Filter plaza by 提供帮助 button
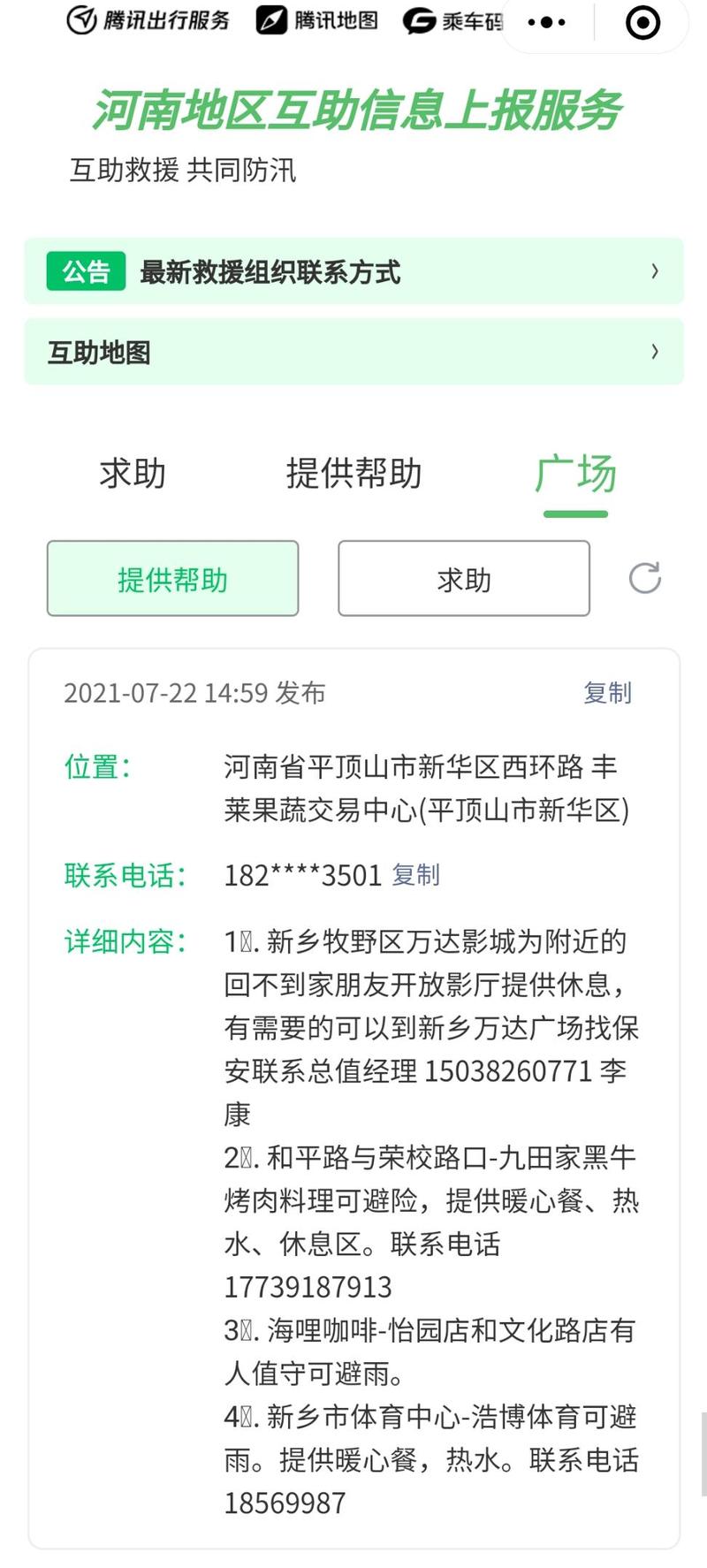Image resolution: width=707 pixels, height=1568 pixels. (172, 579)
